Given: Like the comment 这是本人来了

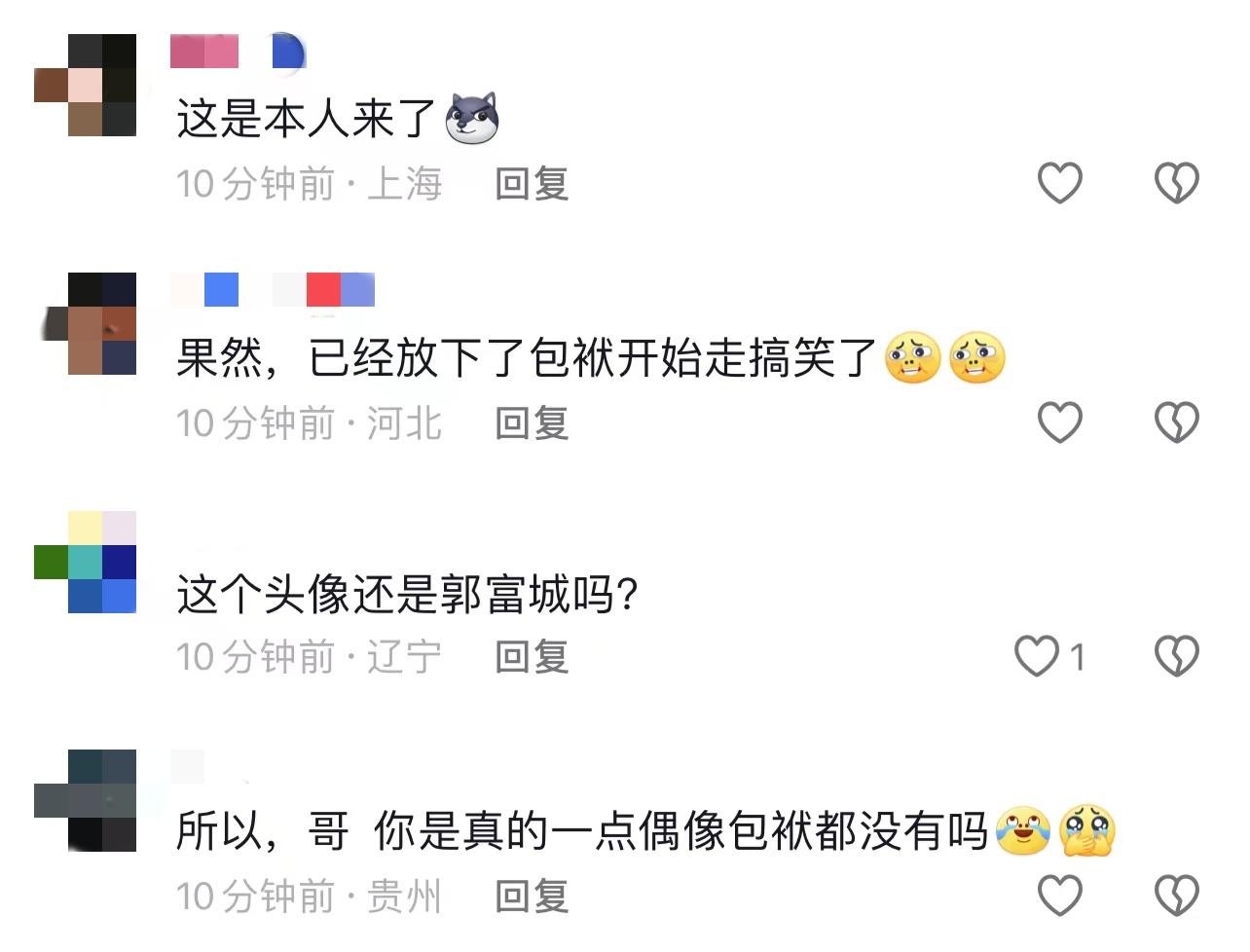Looking at the screenshot, I should pos(1059,183).
